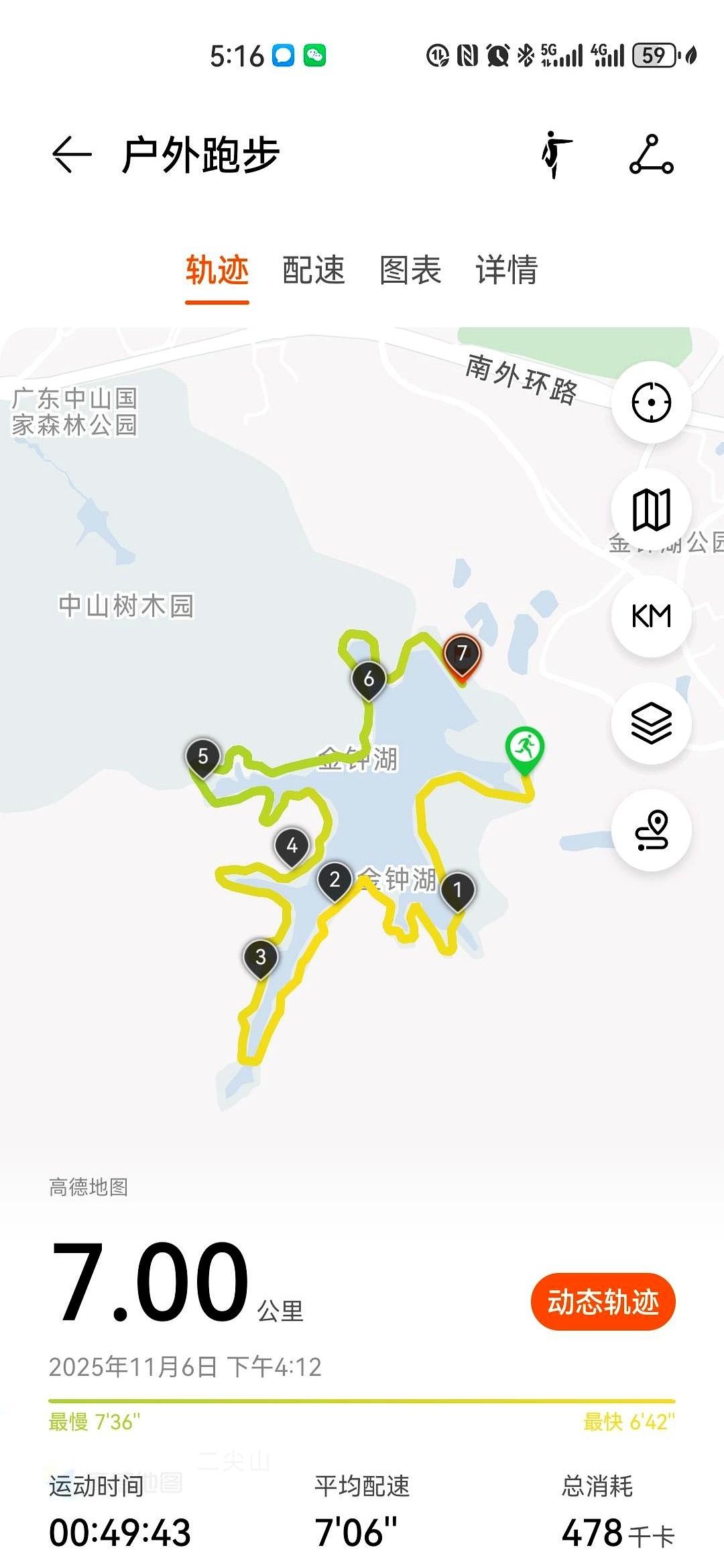
Task: Switch to the 图表 tab
Action: pyautogui.click(x=410, y=271)
